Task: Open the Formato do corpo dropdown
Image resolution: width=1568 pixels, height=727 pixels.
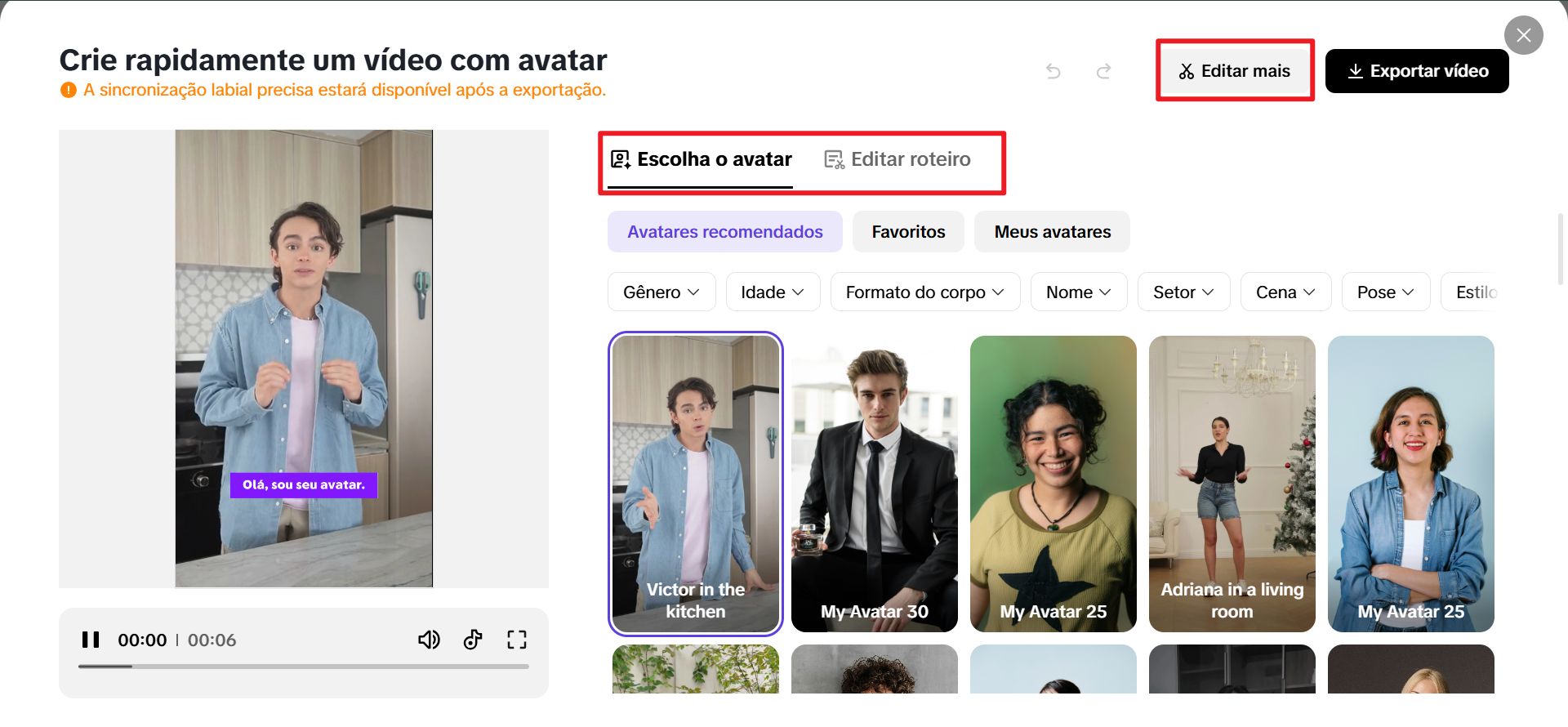Action: (924, 292)
